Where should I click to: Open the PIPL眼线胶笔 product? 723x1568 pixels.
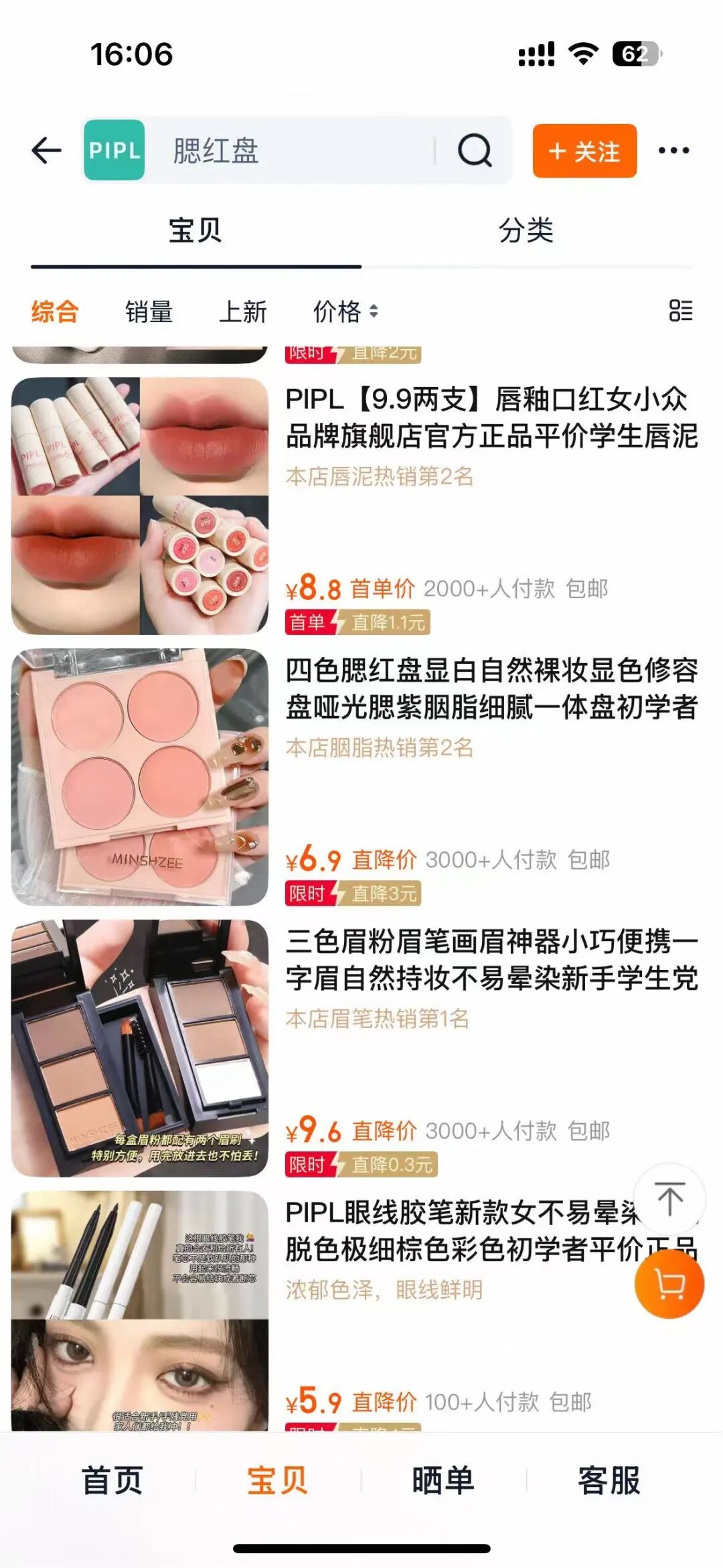point(462,1230)
